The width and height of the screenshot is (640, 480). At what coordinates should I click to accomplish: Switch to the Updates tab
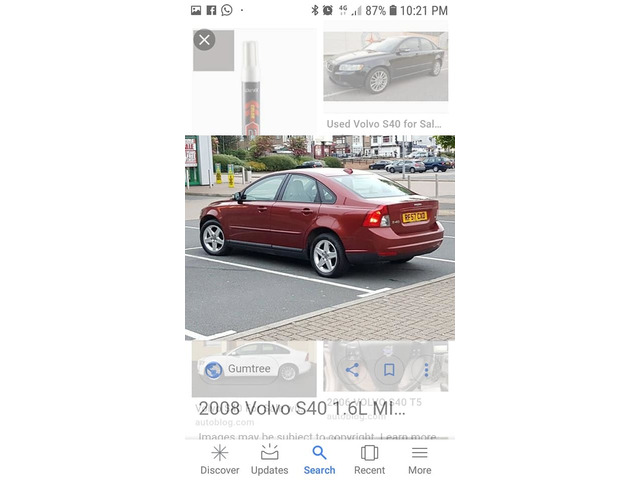pyautogui.click(x=269, y=459)
